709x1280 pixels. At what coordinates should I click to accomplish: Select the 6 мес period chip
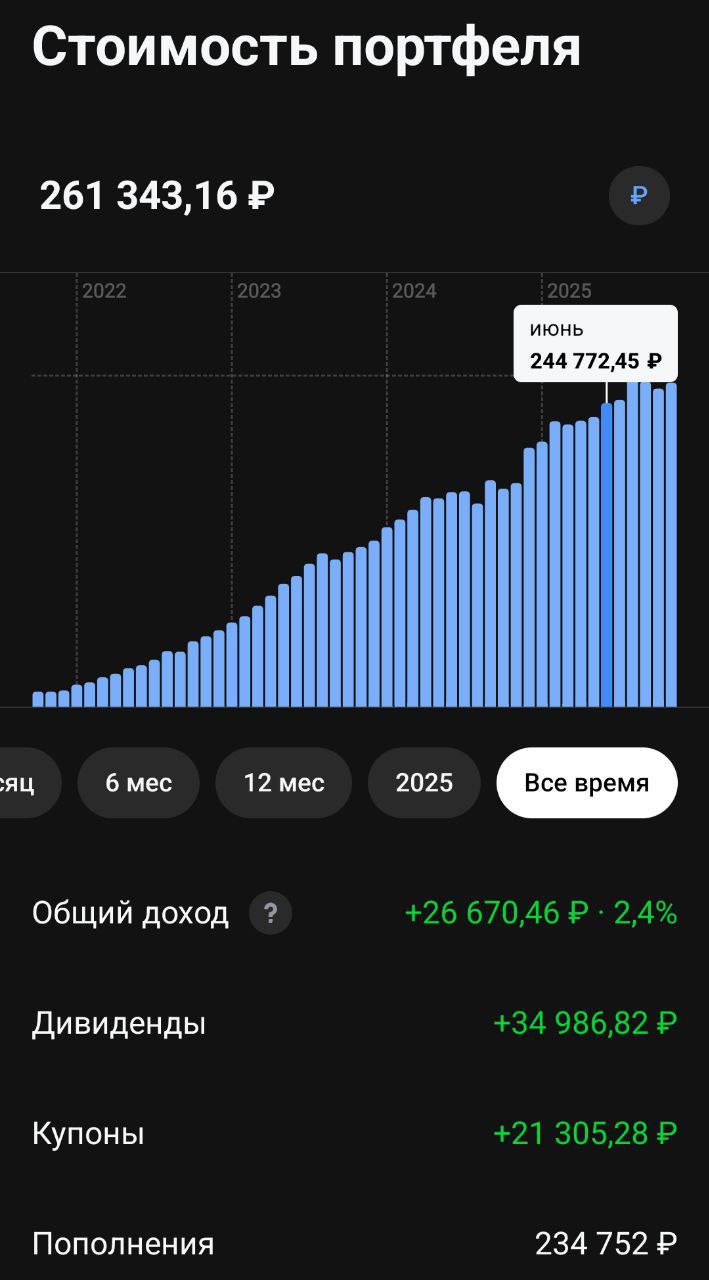[138, 783]
